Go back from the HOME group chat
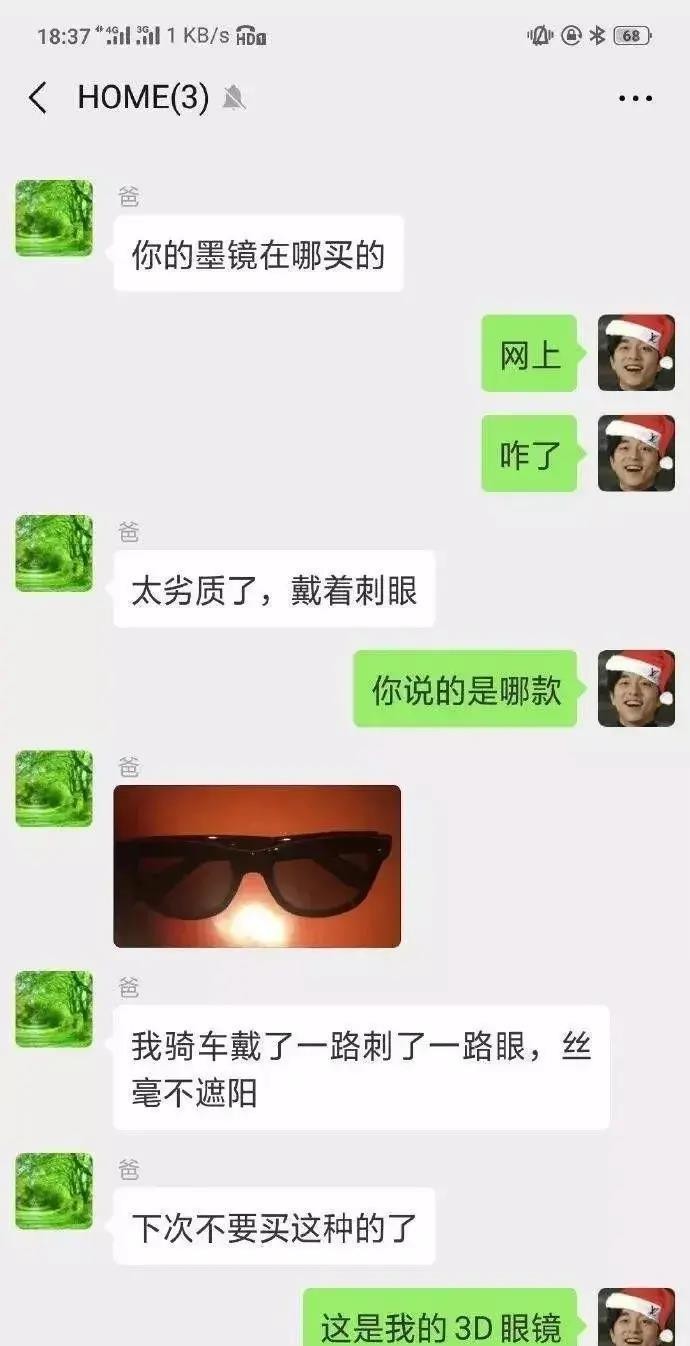The width and height of the screenshot is (690, 1346). coord(38,98)
